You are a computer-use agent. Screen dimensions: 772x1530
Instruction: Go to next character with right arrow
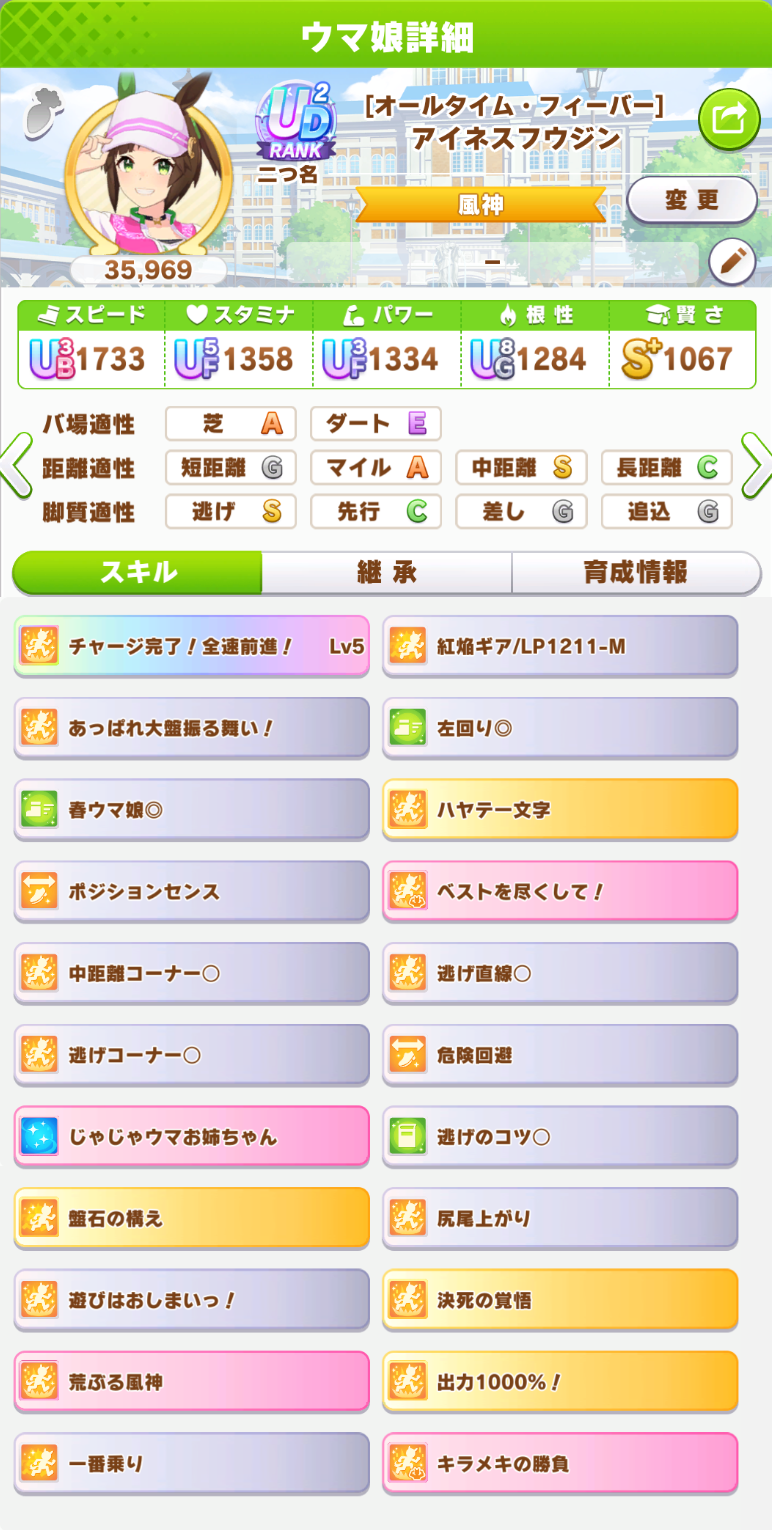pyautogui.click(x=756, y=466)
